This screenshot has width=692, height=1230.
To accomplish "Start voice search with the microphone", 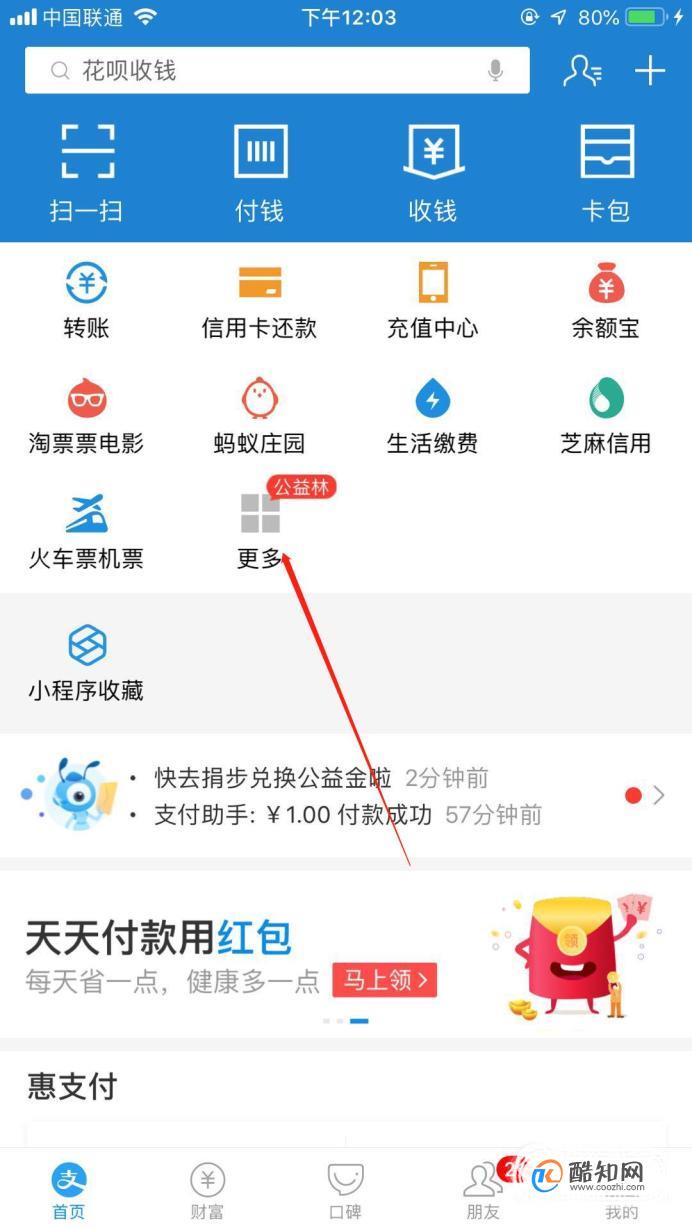I will [495, 71].
